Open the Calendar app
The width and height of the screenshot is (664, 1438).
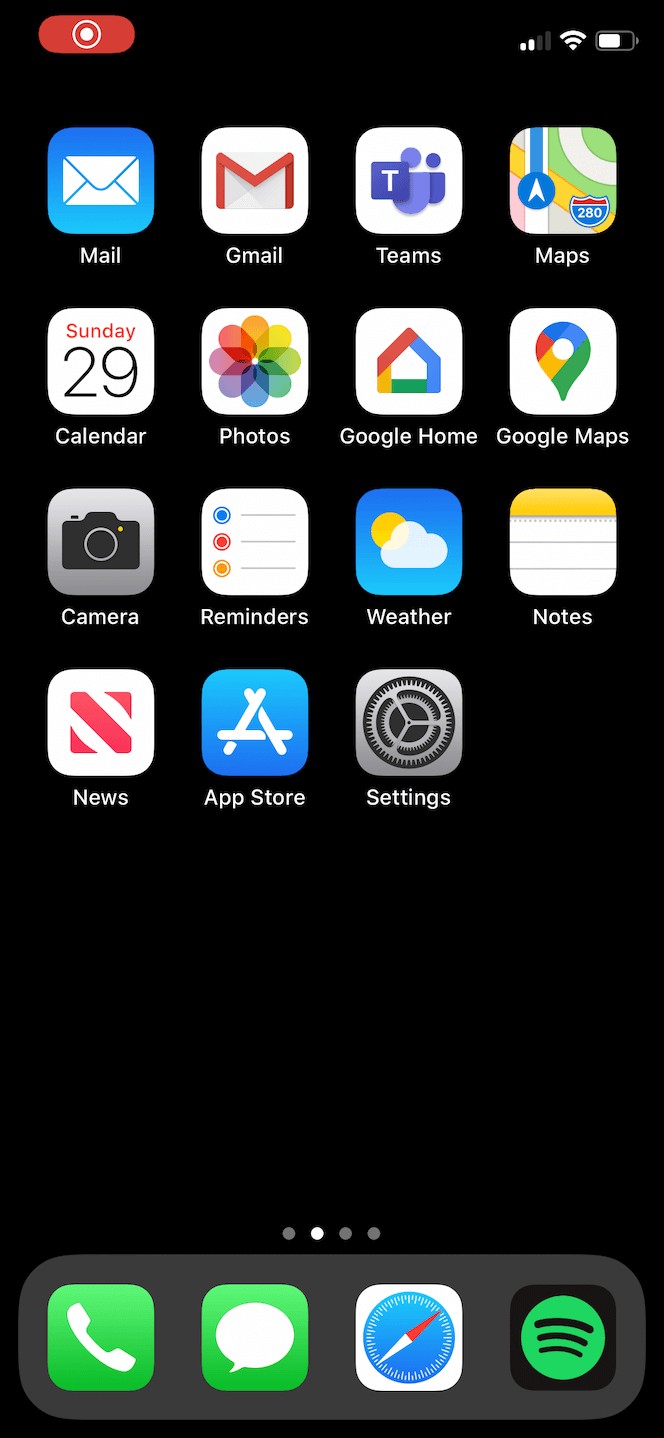coord(101,361)
